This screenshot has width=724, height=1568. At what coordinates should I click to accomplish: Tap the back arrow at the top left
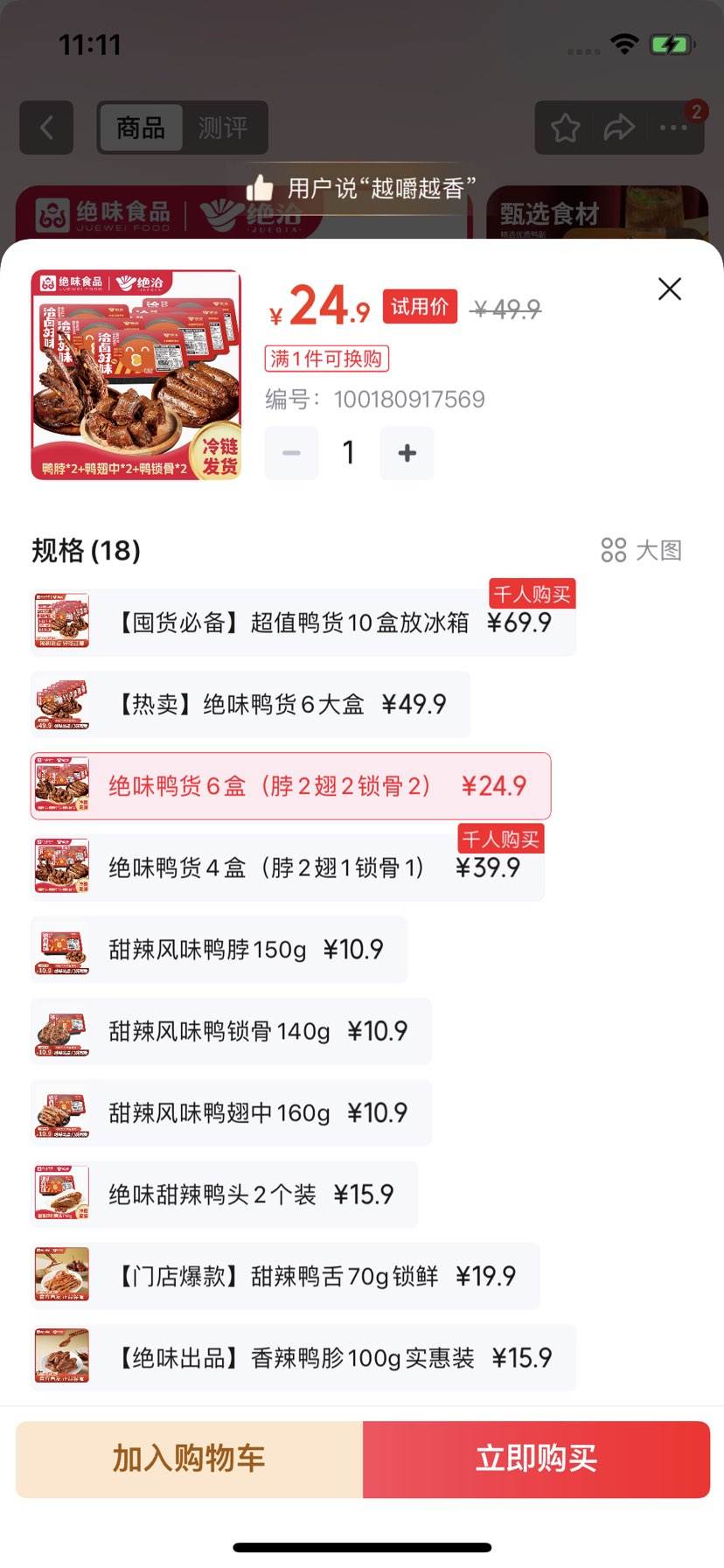click(x=46, y=128)
